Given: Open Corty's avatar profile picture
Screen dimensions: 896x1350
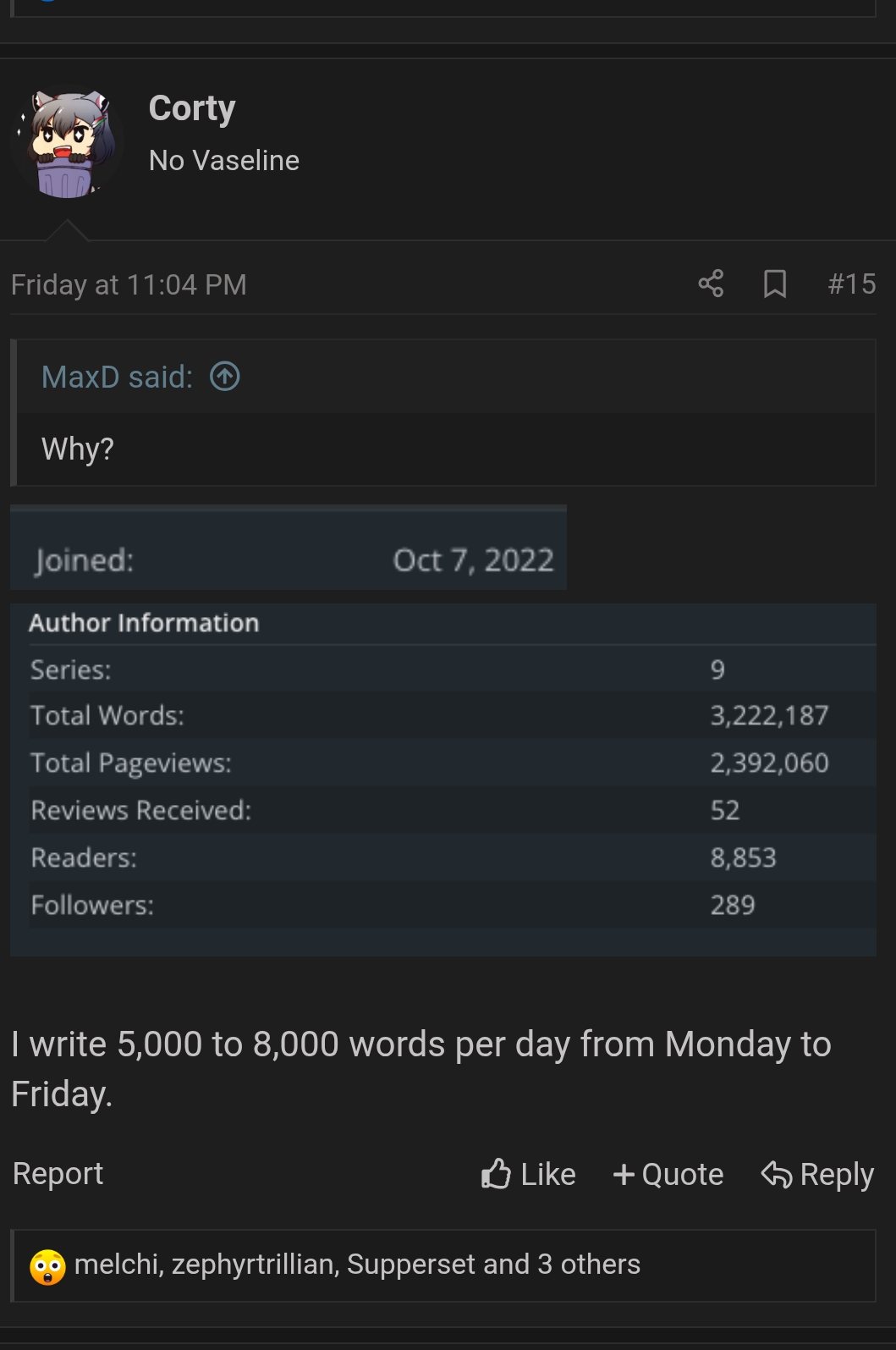Looking at the screenshot, I should (x=67, y=144).
